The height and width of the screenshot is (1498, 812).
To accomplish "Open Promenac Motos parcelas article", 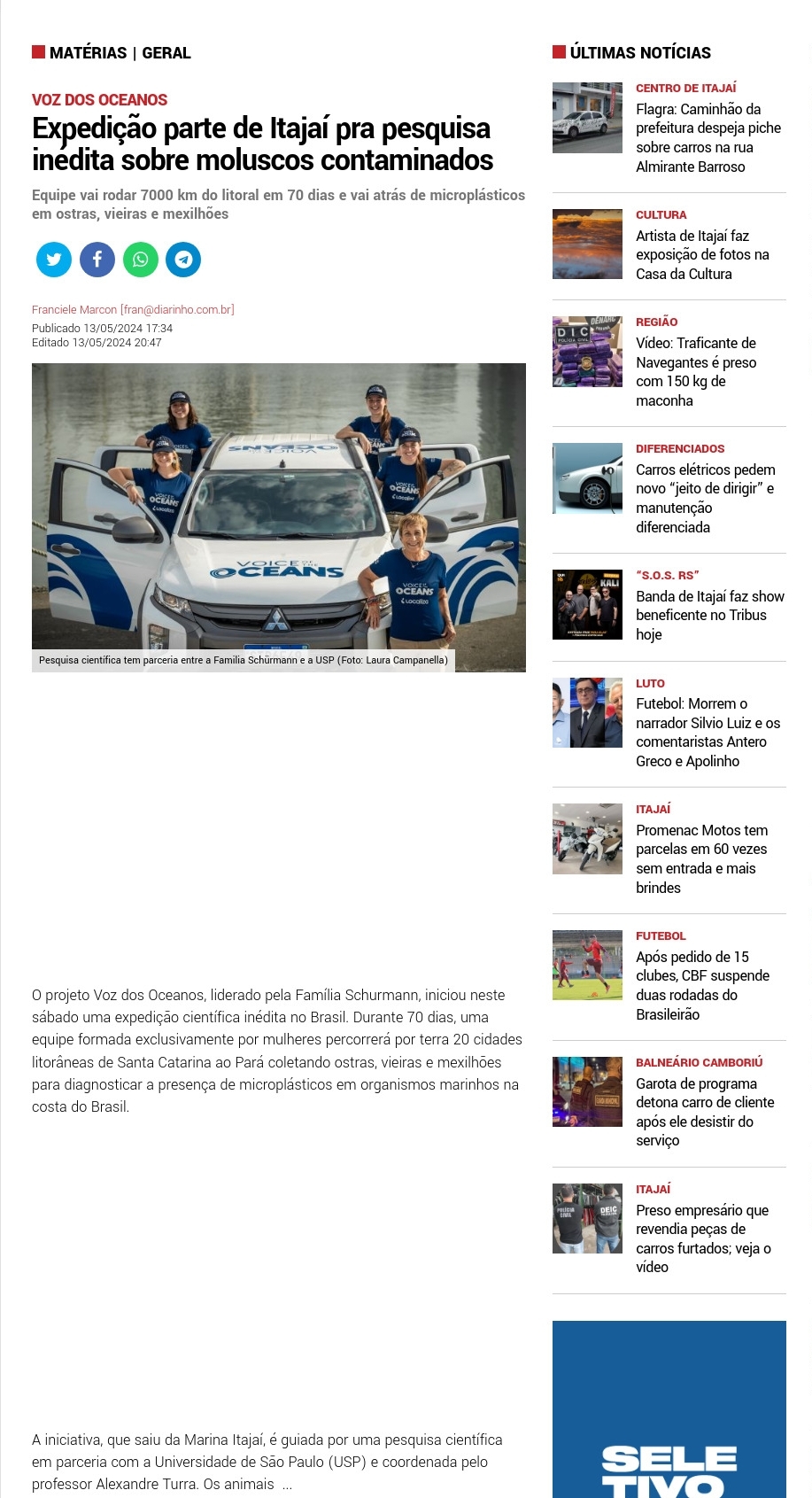I will point(701,858).
